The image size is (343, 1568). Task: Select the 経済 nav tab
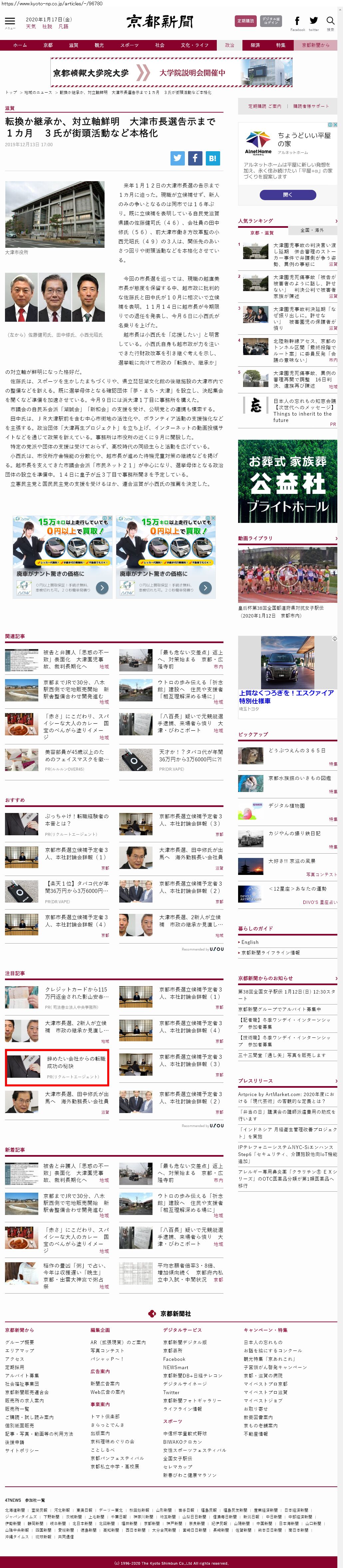coord(255,45)
